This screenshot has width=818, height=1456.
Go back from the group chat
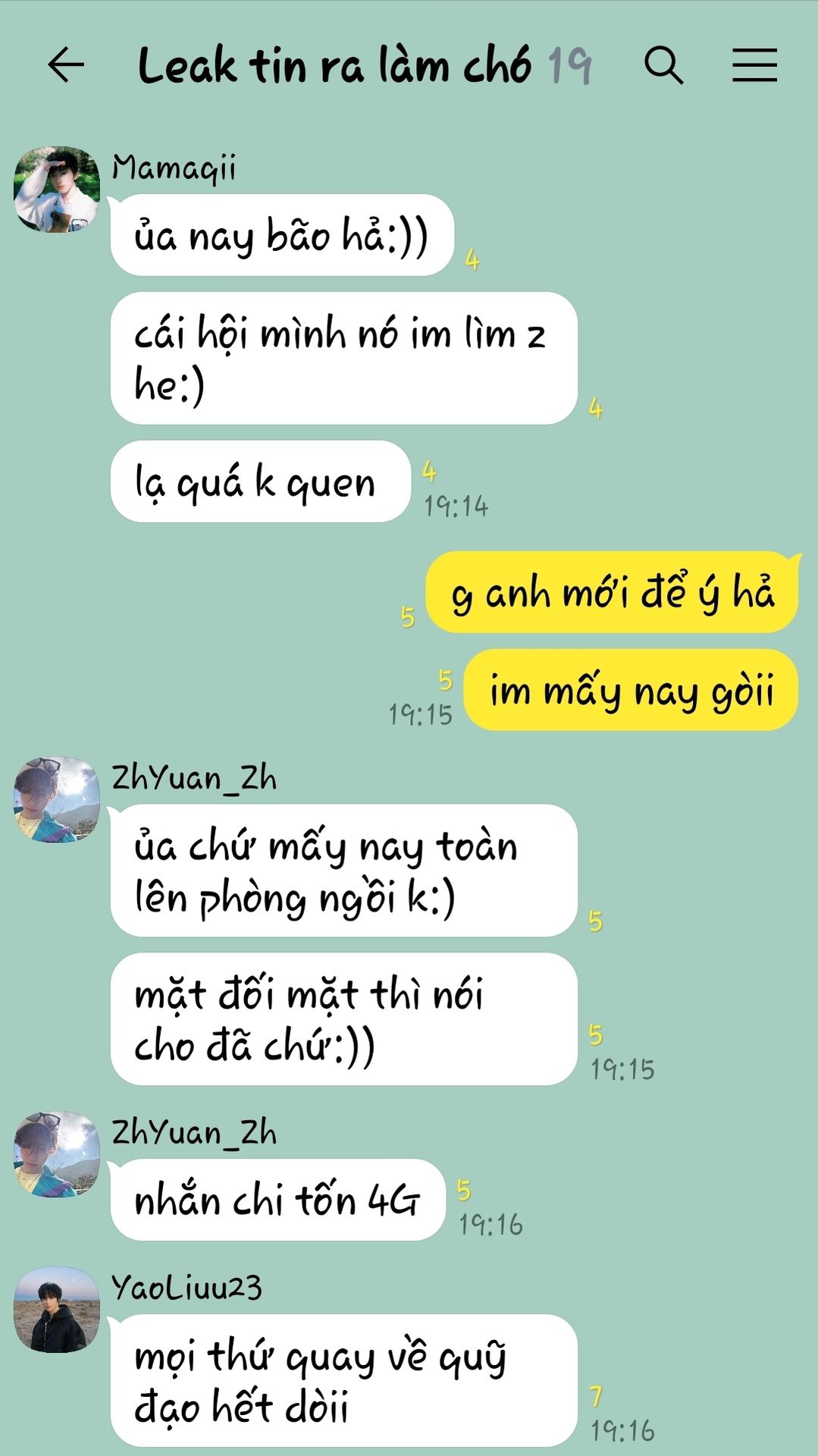(x=66, y=64)
